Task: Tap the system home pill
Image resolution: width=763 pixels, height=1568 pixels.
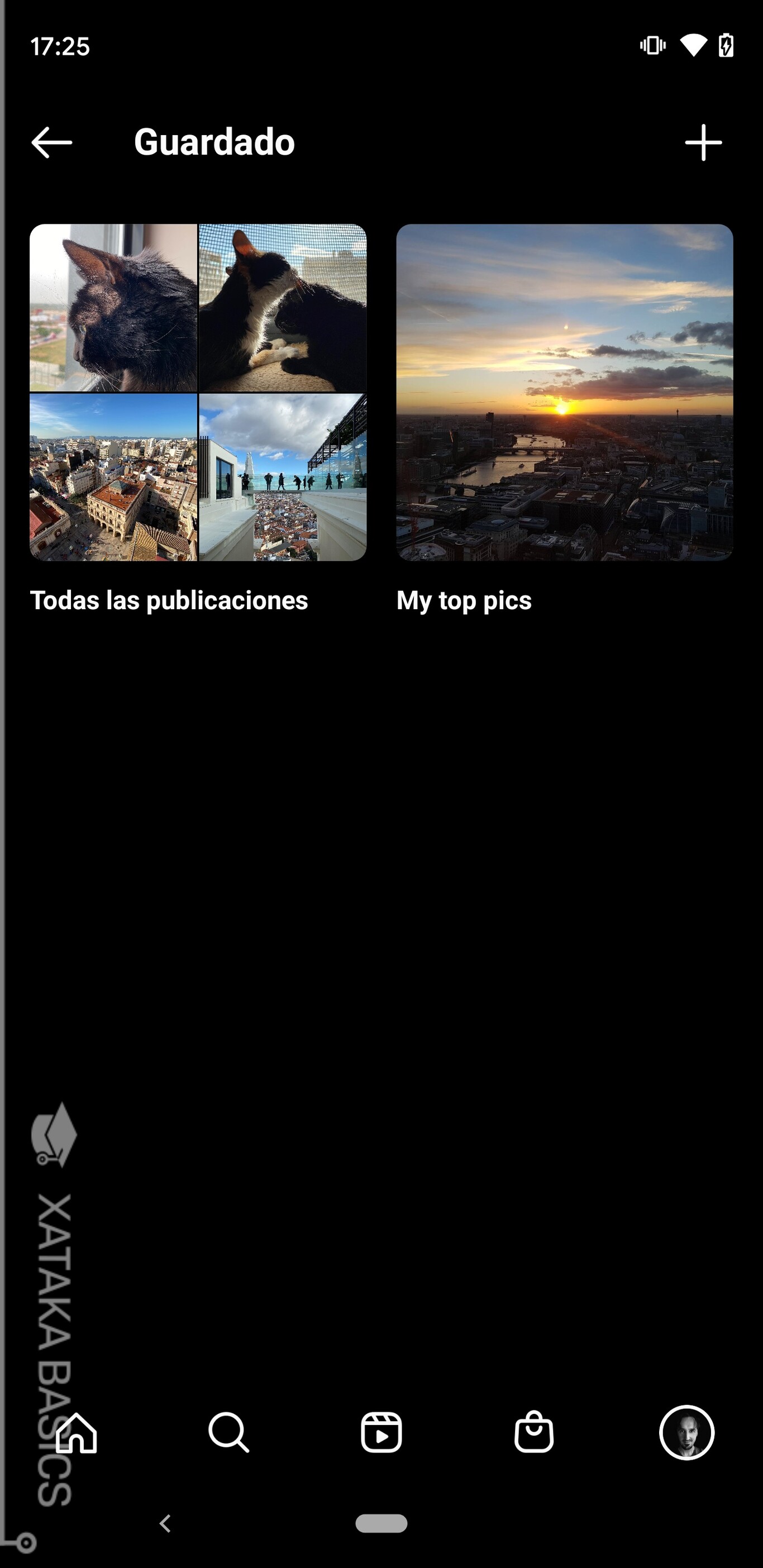Action: (381, 1523)
